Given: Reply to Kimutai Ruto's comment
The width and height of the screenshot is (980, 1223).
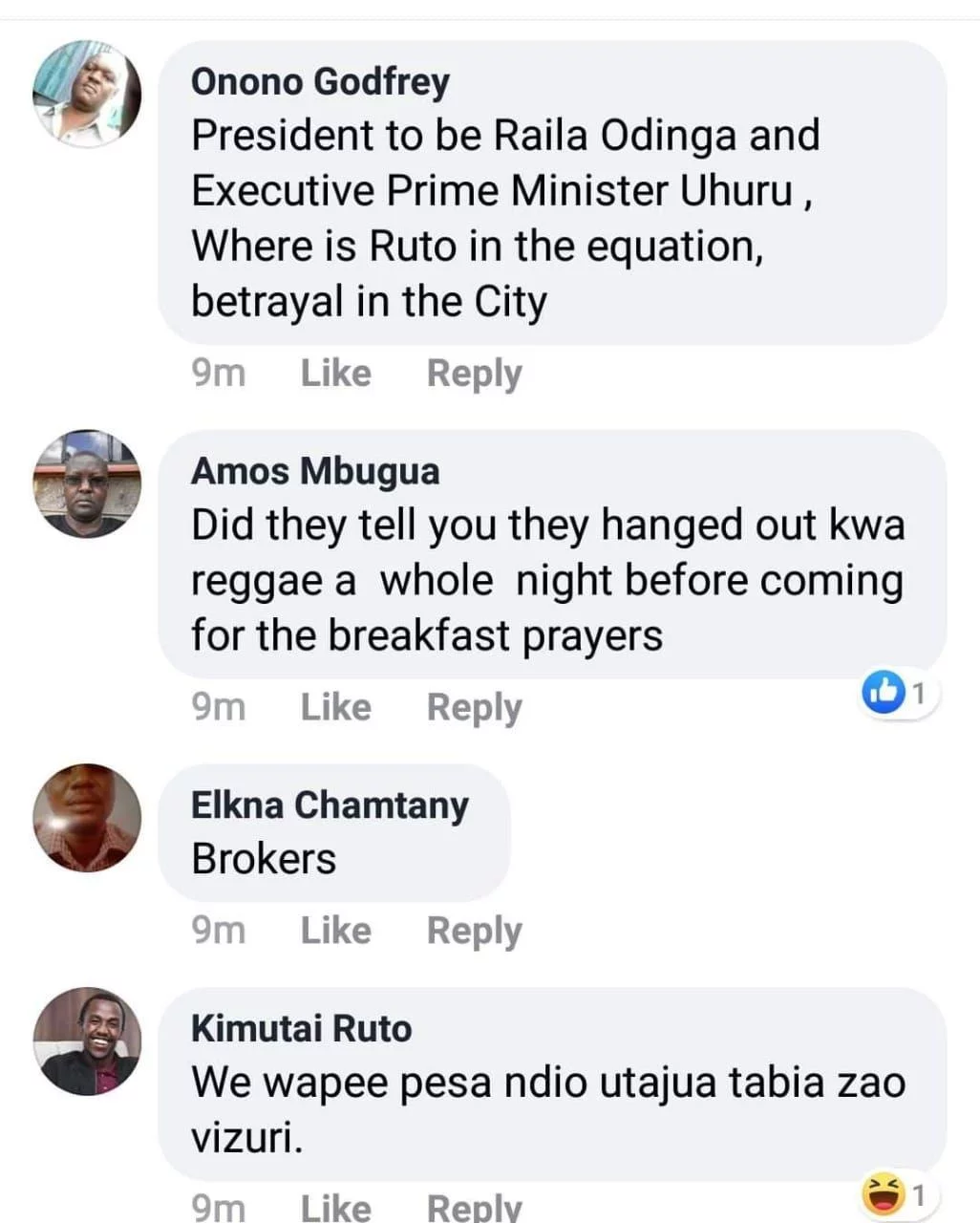Looking at the screenshot, I should (x=474, y=1208).
